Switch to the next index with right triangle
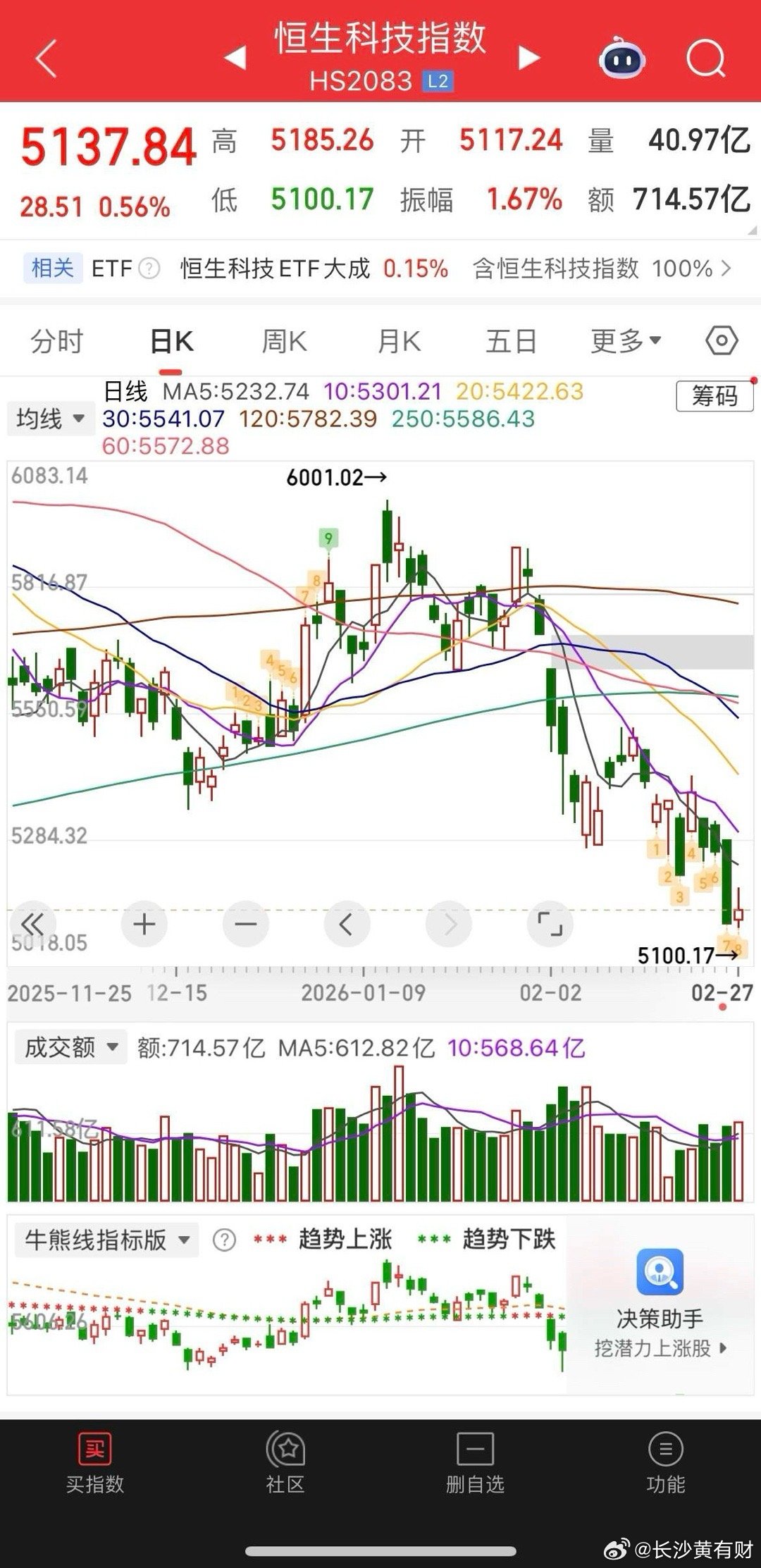This screenshot has height=1568, width=761. 528,58
